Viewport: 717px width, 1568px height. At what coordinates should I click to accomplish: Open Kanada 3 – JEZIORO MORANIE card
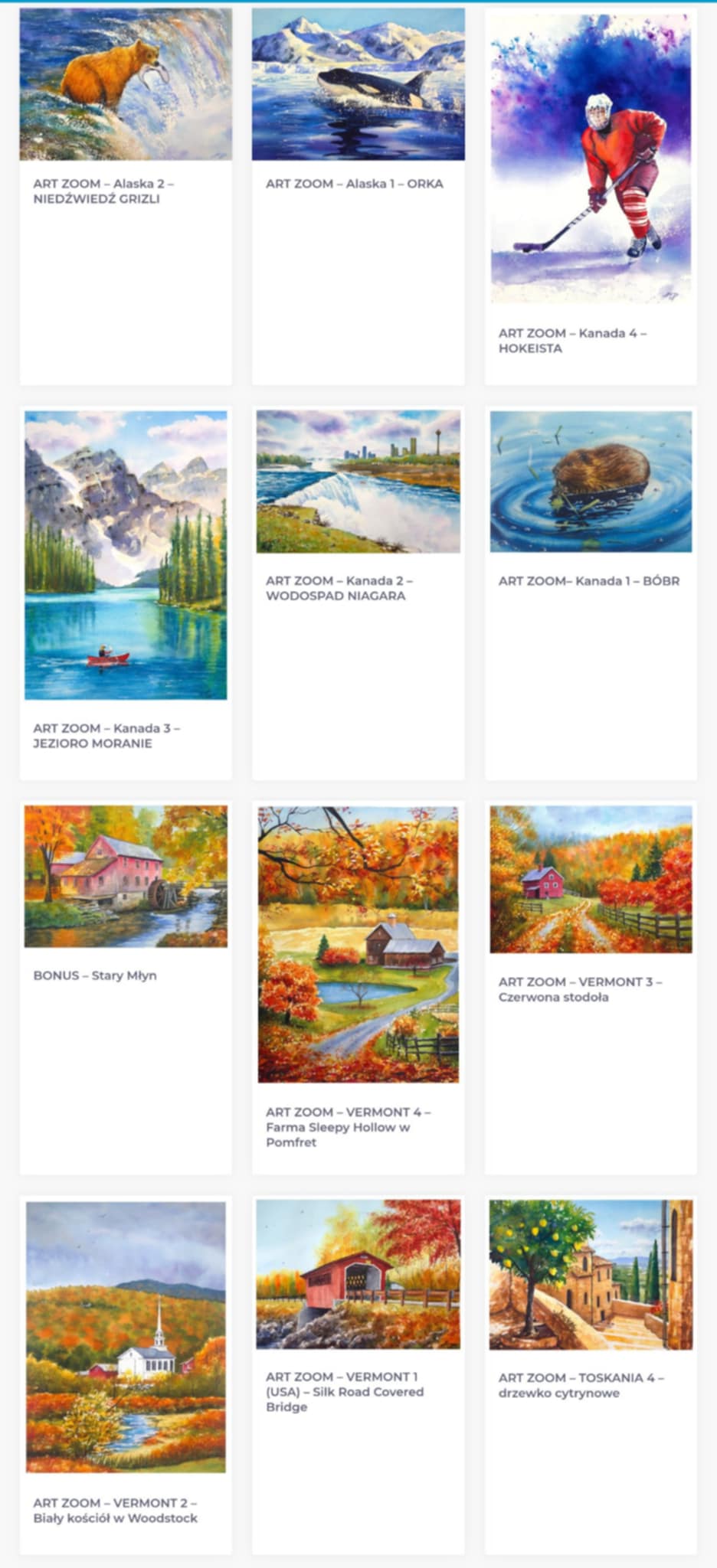tap(126, 555)
